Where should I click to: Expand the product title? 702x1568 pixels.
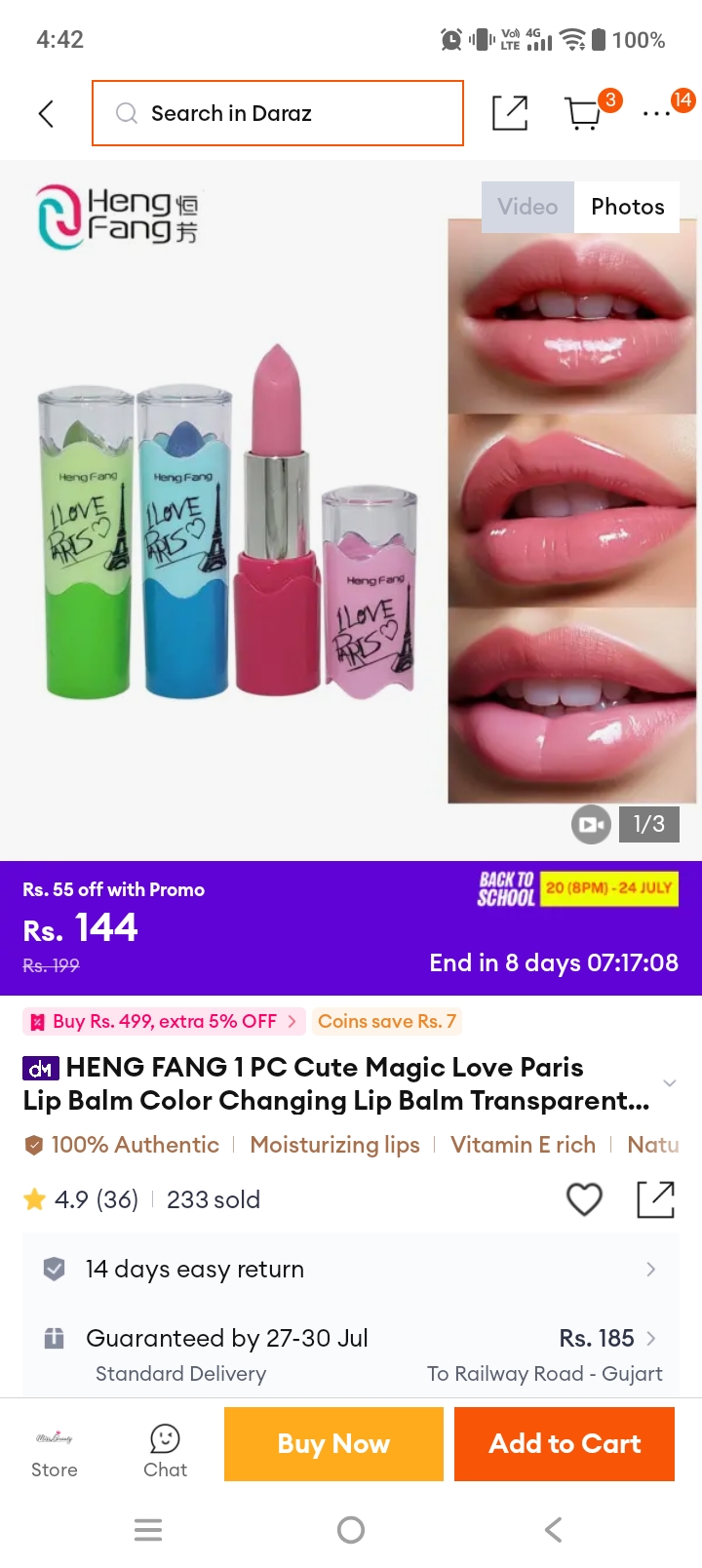pos(669,1083)
